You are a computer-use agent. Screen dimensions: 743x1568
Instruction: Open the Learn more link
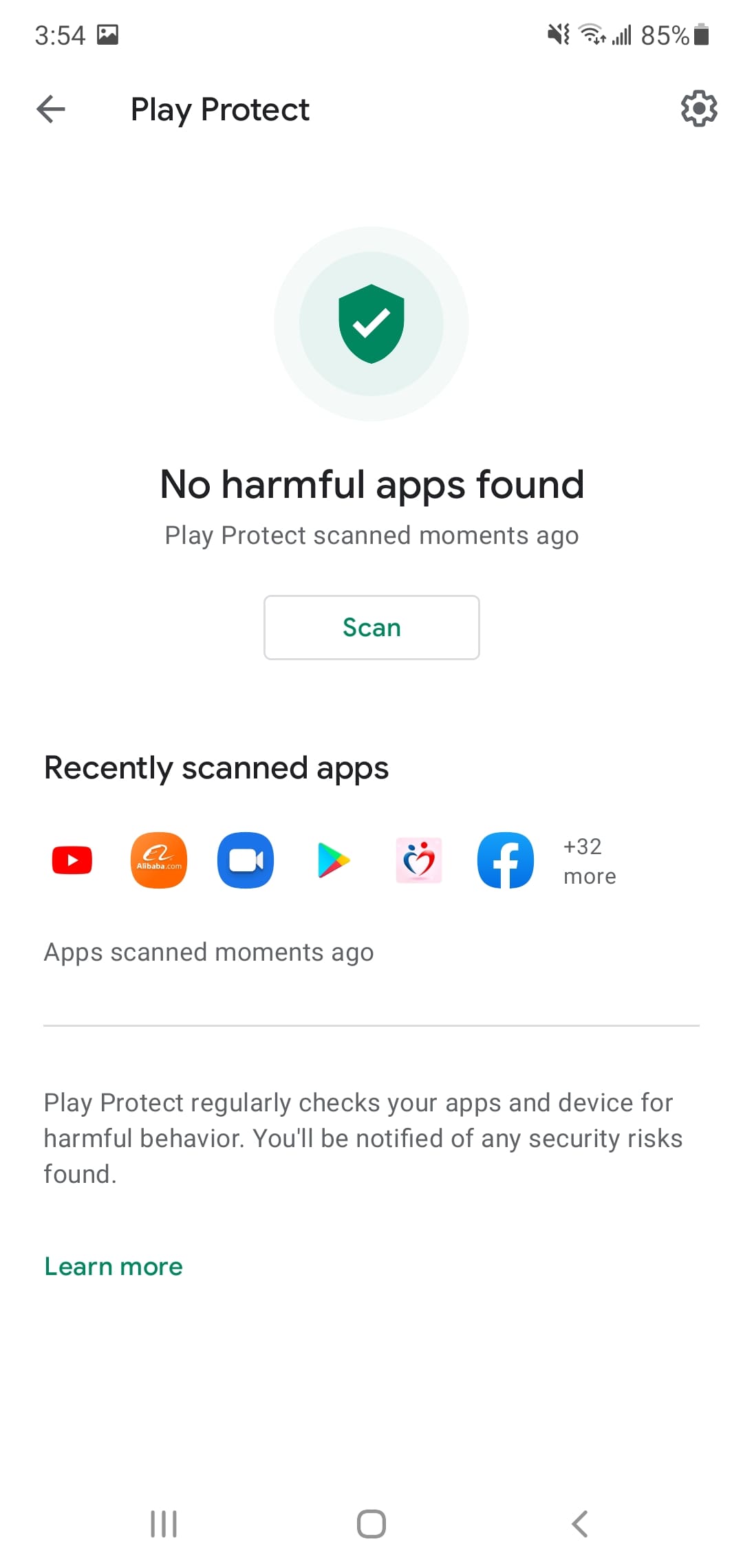coord(114,1266)
